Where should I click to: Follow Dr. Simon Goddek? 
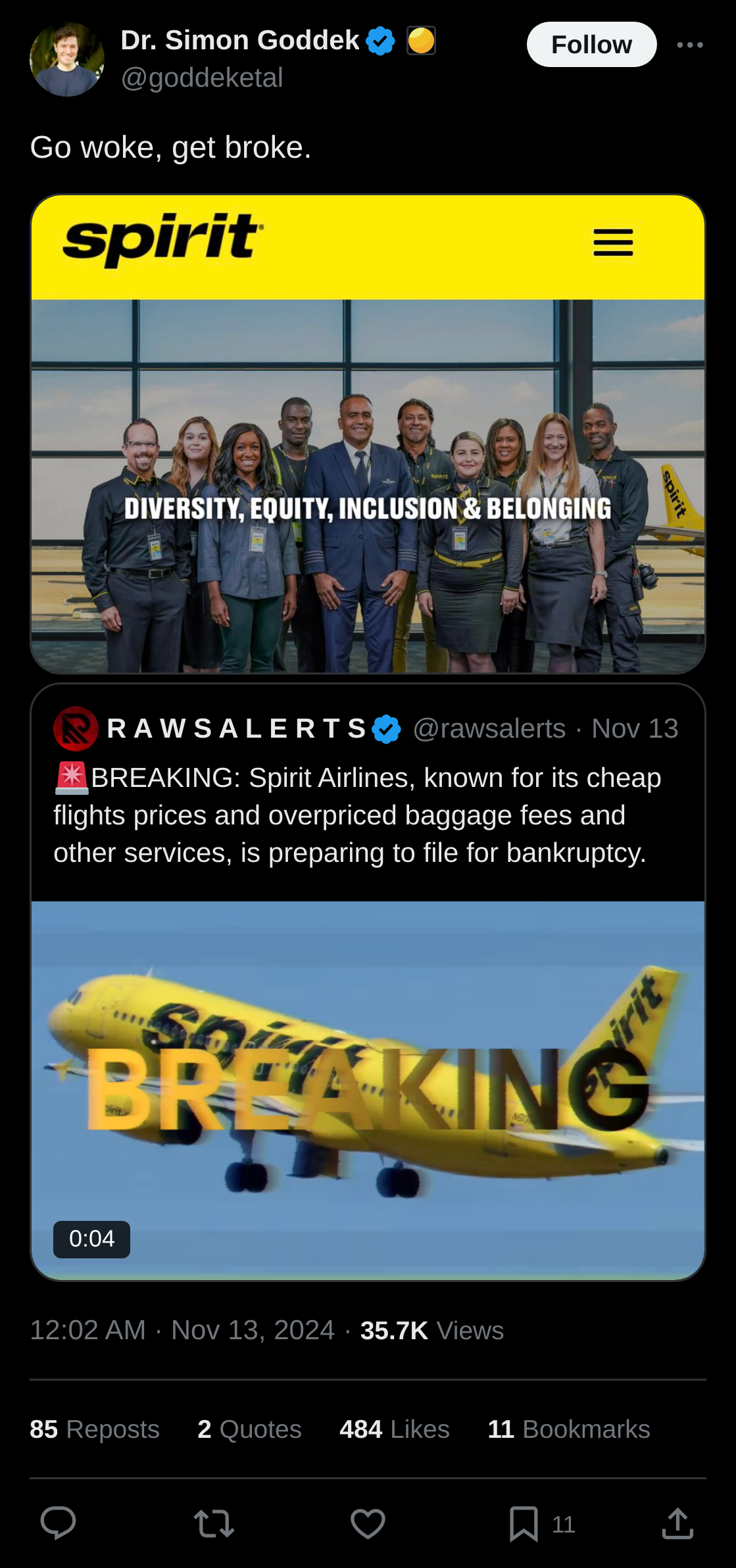[591, 45]
